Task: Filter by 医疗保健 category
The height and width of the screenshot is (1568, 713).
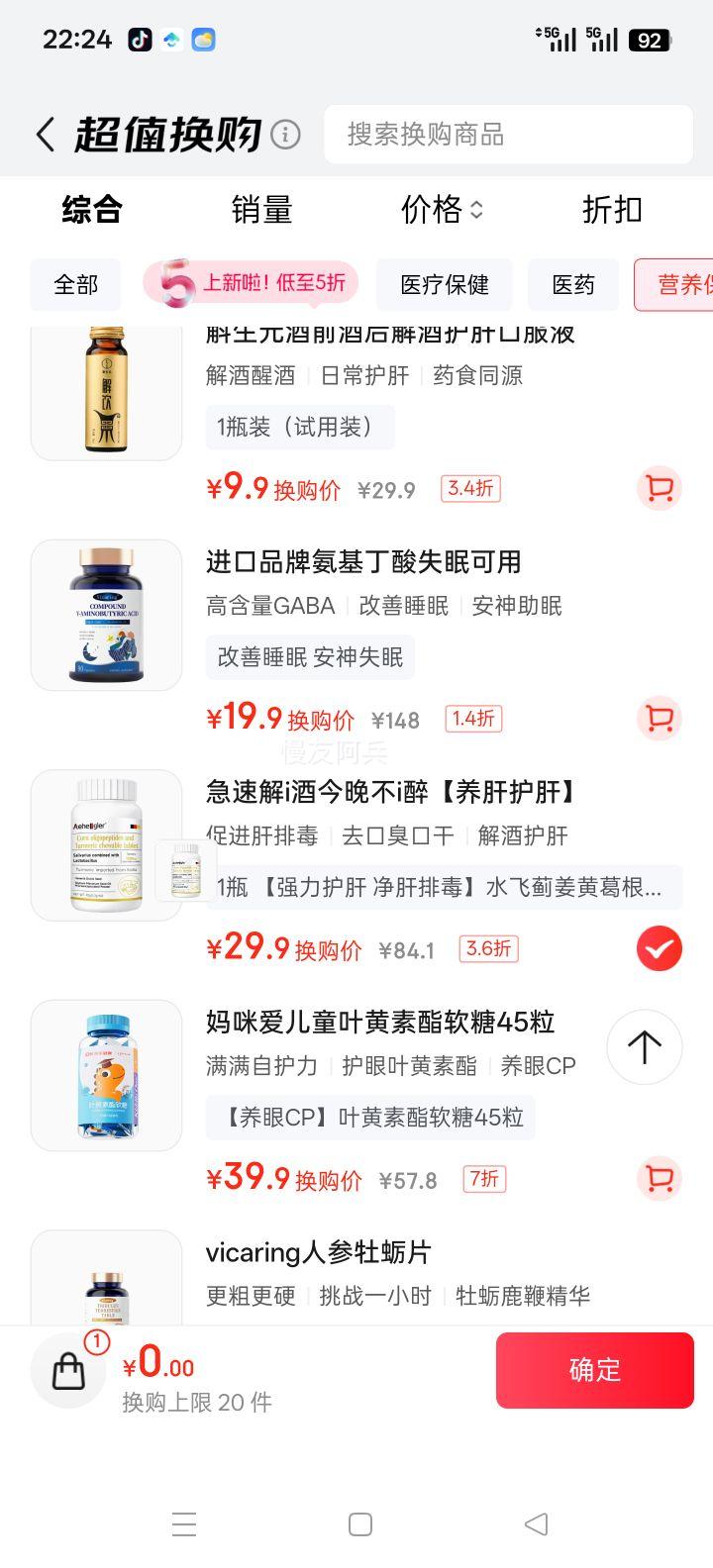Action: click(445, 285)
